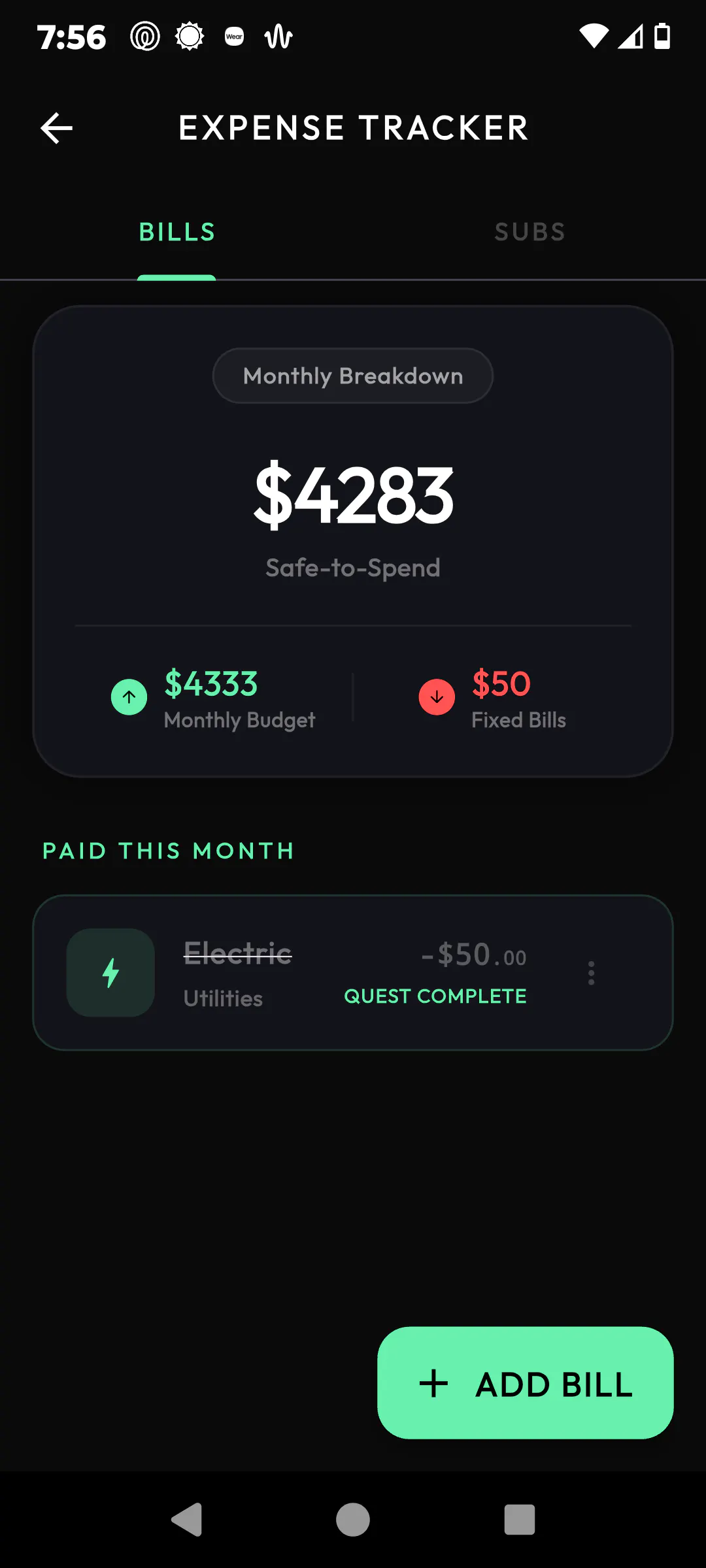Open the Electric bill card
The image size is (706, 1568).
353,973
